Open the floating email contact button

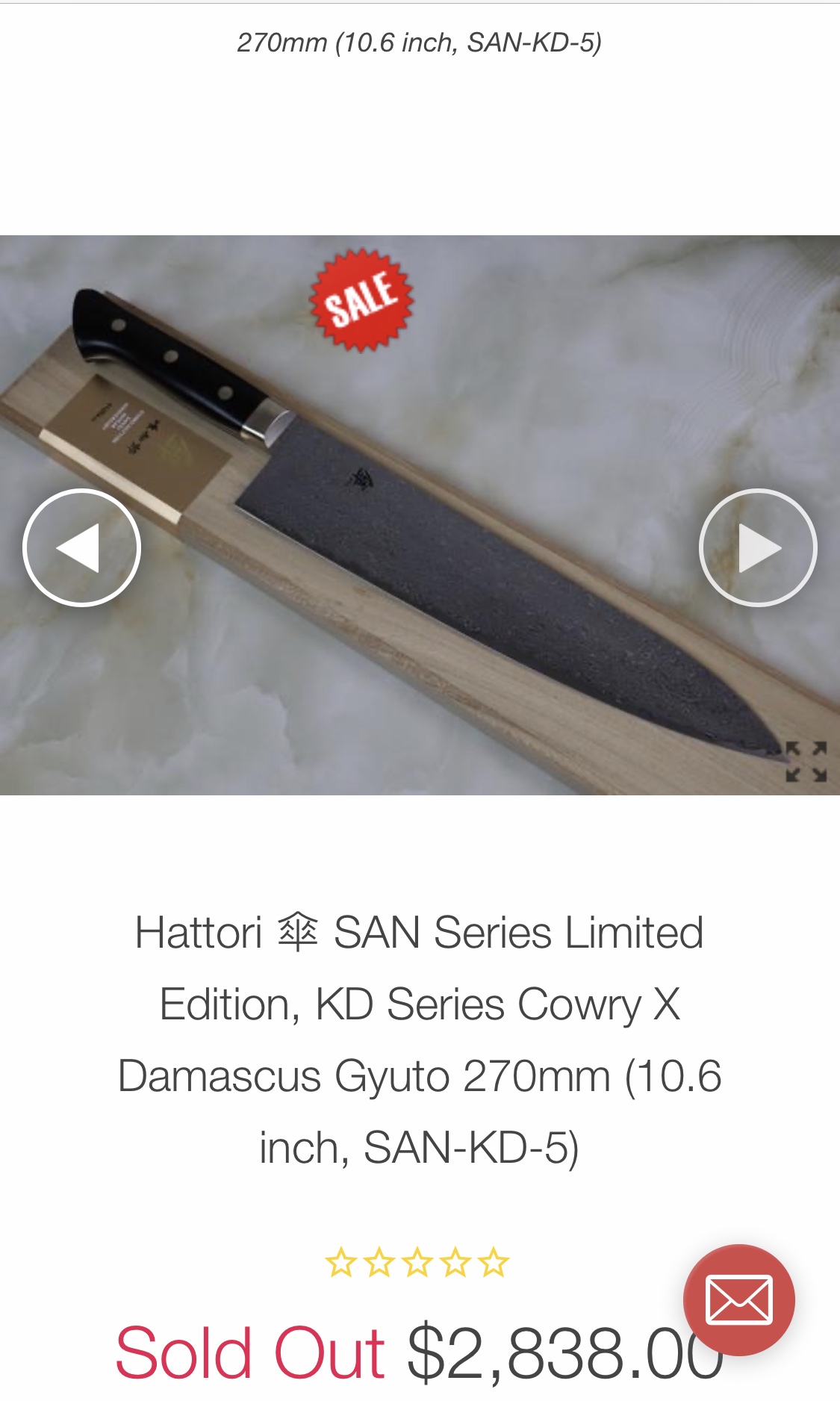pyautogui.click(x=738, y=1299)
